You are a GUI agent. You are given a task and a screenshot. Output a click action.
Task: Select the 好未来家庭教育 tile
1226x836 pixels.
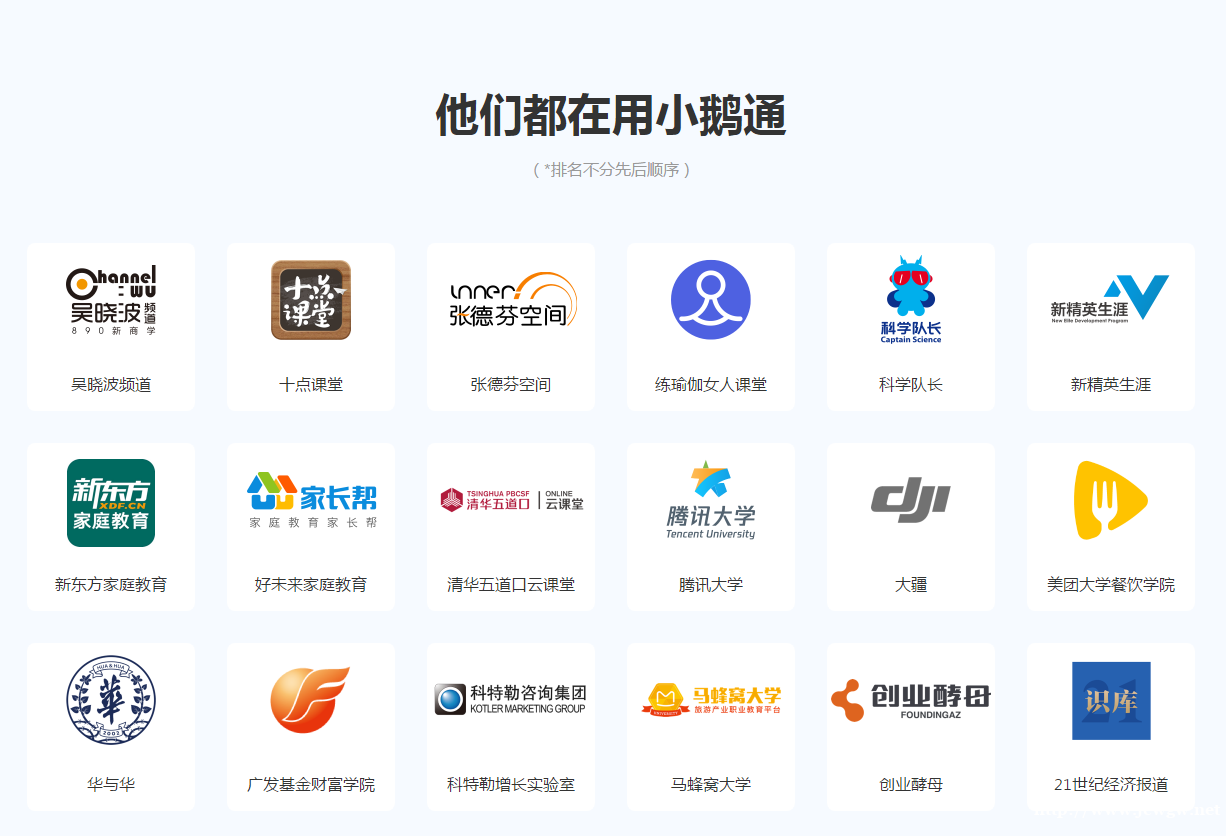coord(311,526)
